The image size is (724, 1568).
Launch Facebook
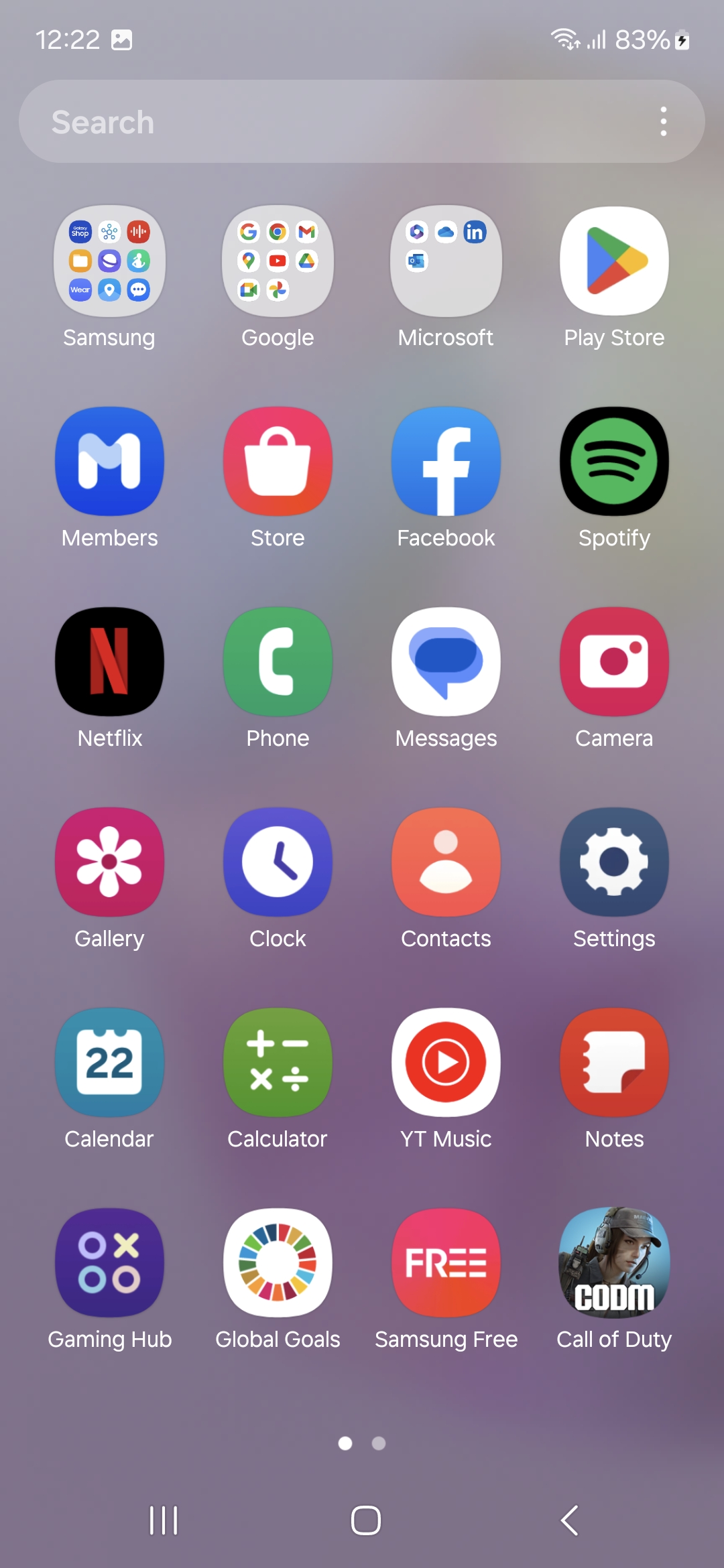pos(446,461)
